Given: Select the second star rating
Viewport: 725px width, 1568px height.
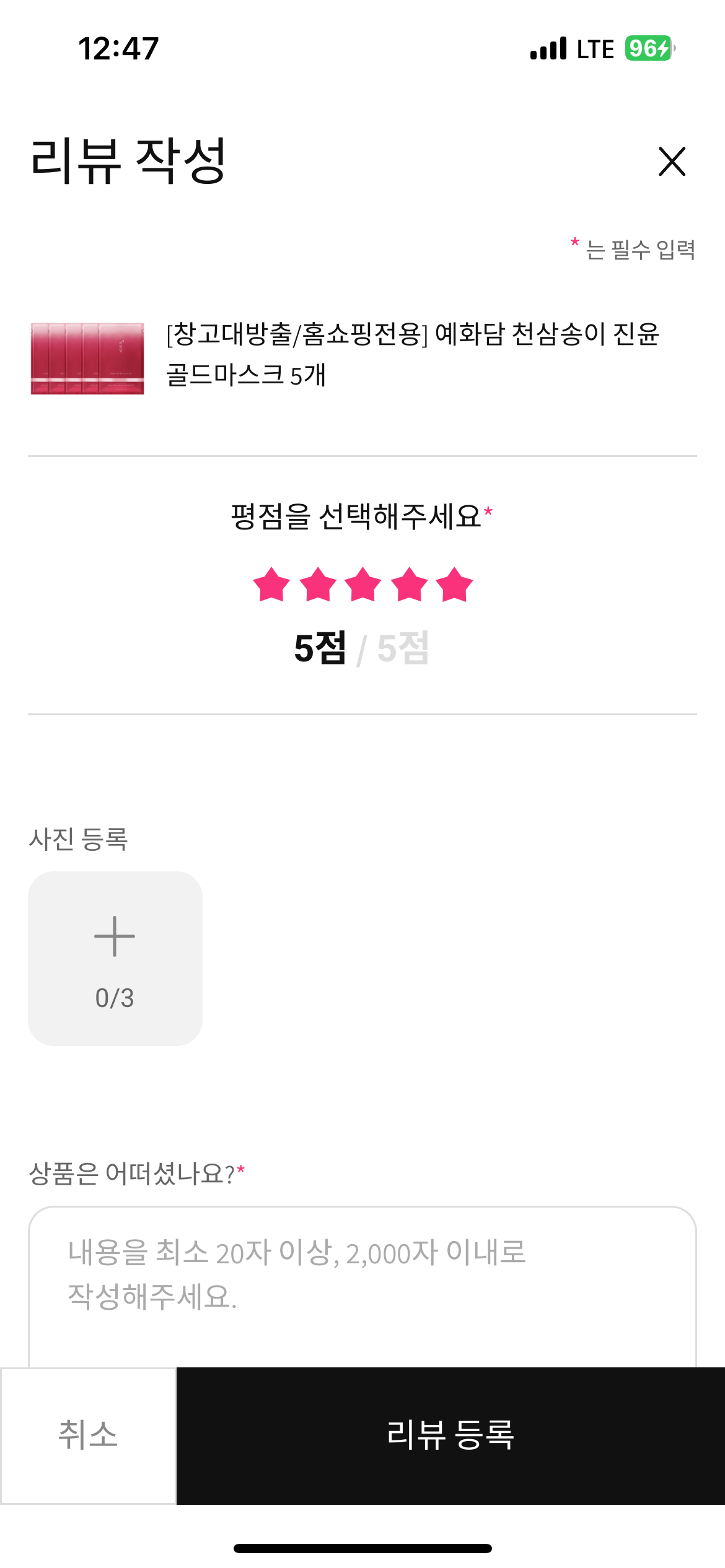Looking at the screenshot, I should (318, 585).
